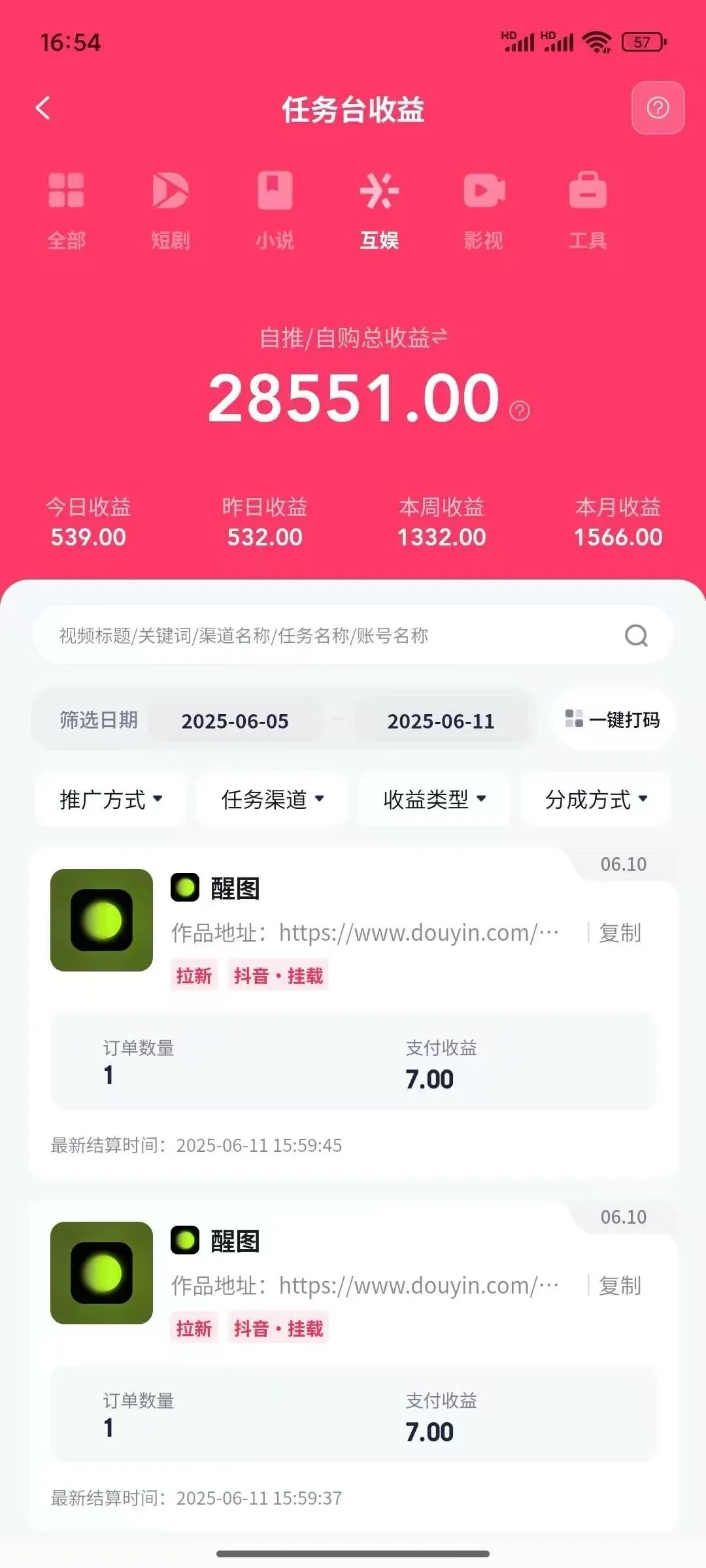Expand the 任务渠道 filter dropdown

[273, 799]
